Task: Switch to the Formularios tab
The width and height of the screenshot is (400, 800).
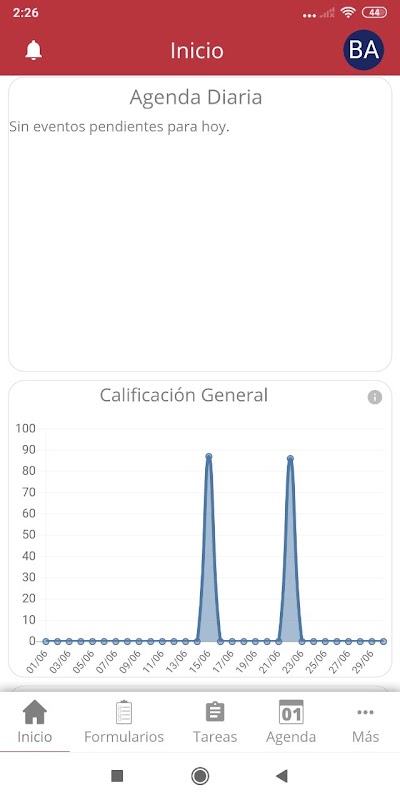Action: click(x=124, y=722)
